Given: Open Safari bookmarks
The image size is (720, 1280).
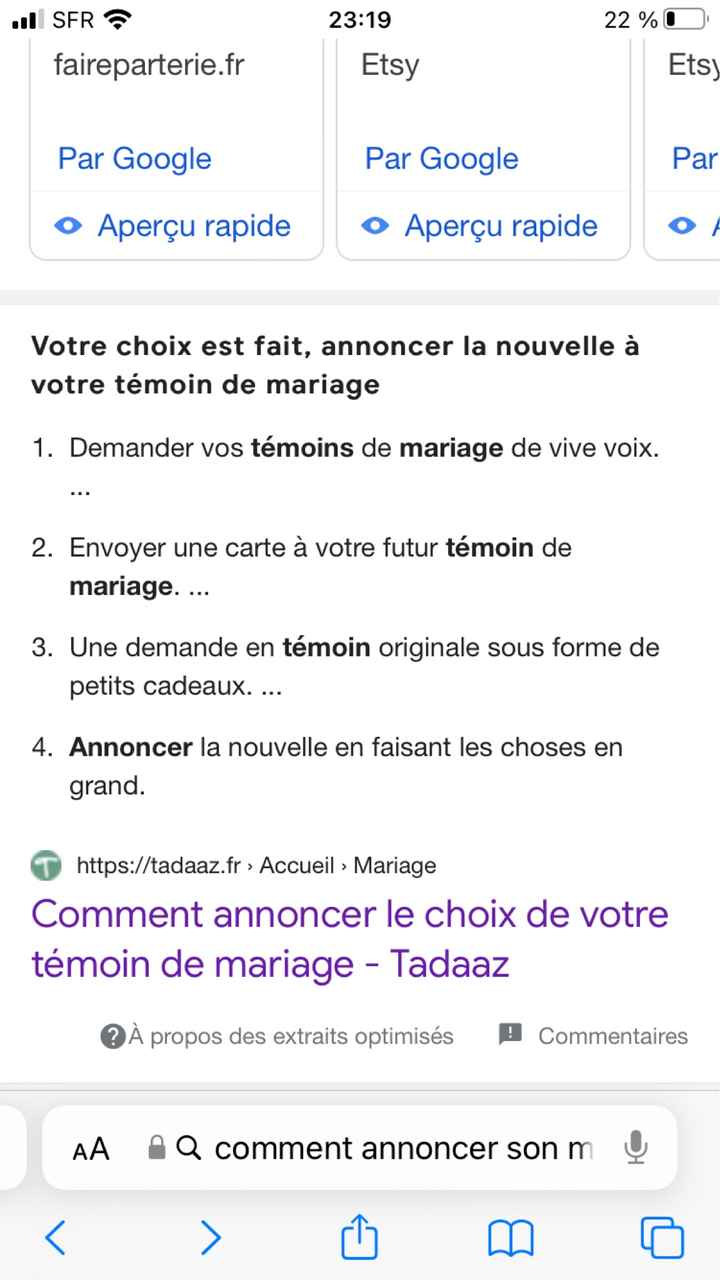Looking at the screenshot, I should [x=510, y=1239].
